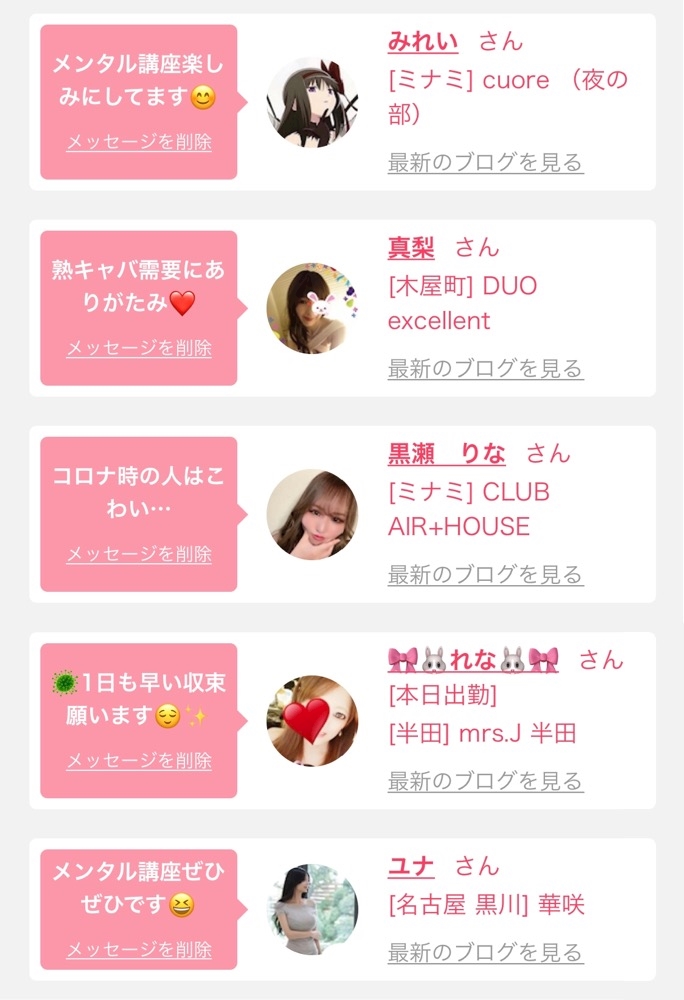Open 真梨's profile name link
Screen dimensions: 684x1000
click(x=411, y=247)
